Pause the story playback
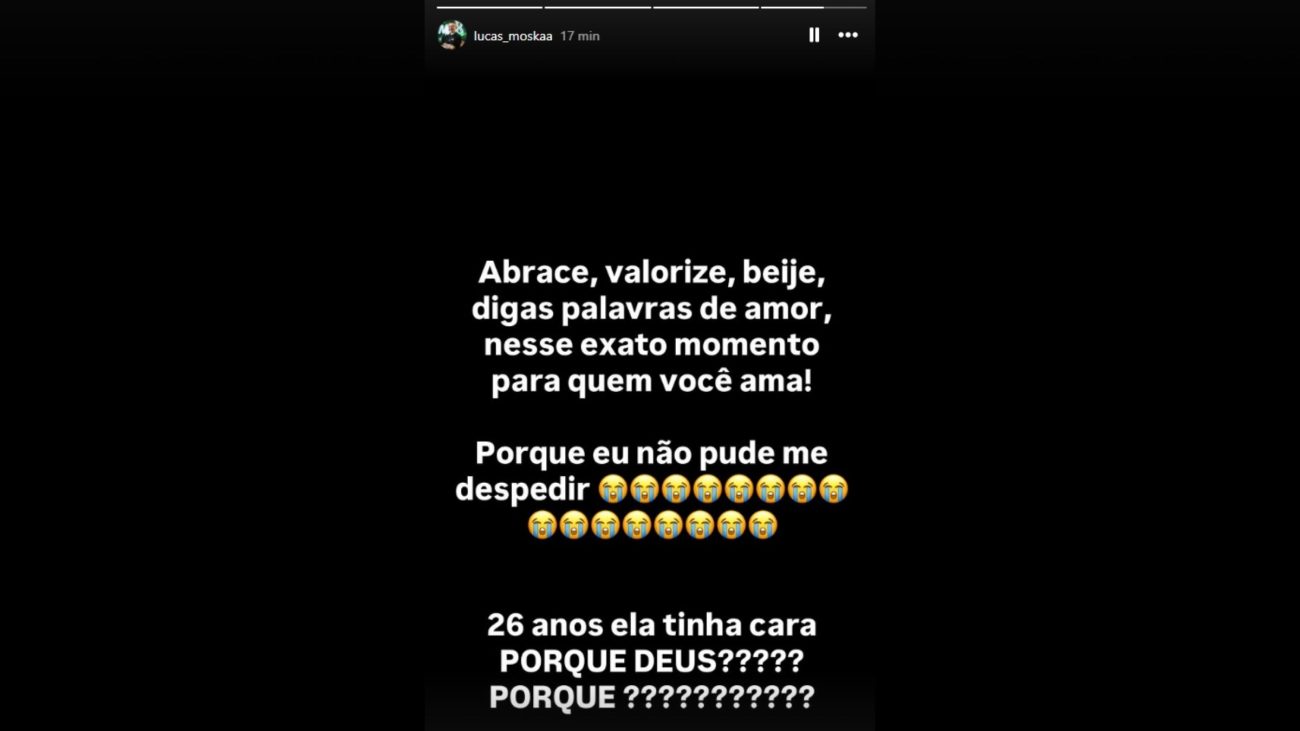The image size is (1300, 731). (814, 35)
